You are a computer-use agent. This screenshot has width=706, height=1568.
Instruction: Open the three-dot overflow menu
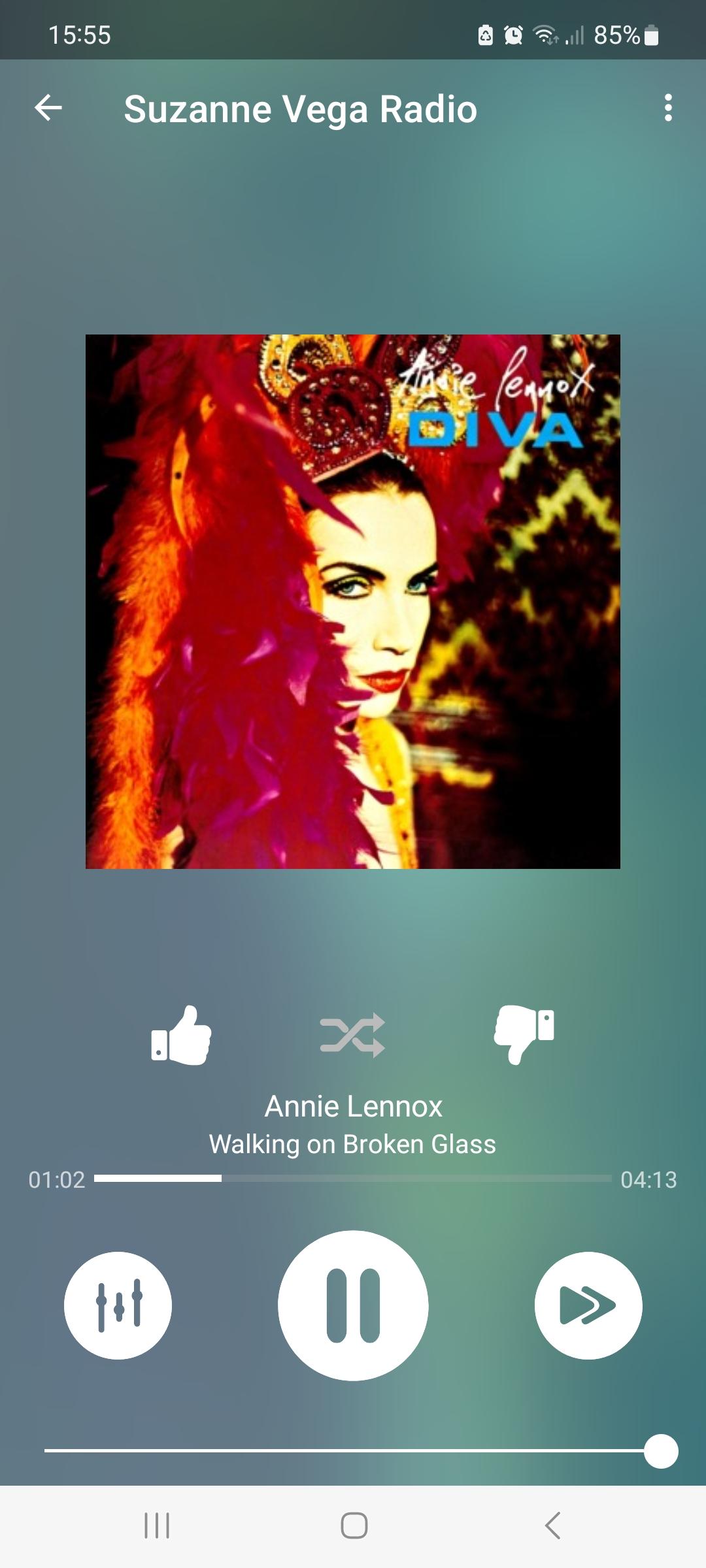point(667,108)
